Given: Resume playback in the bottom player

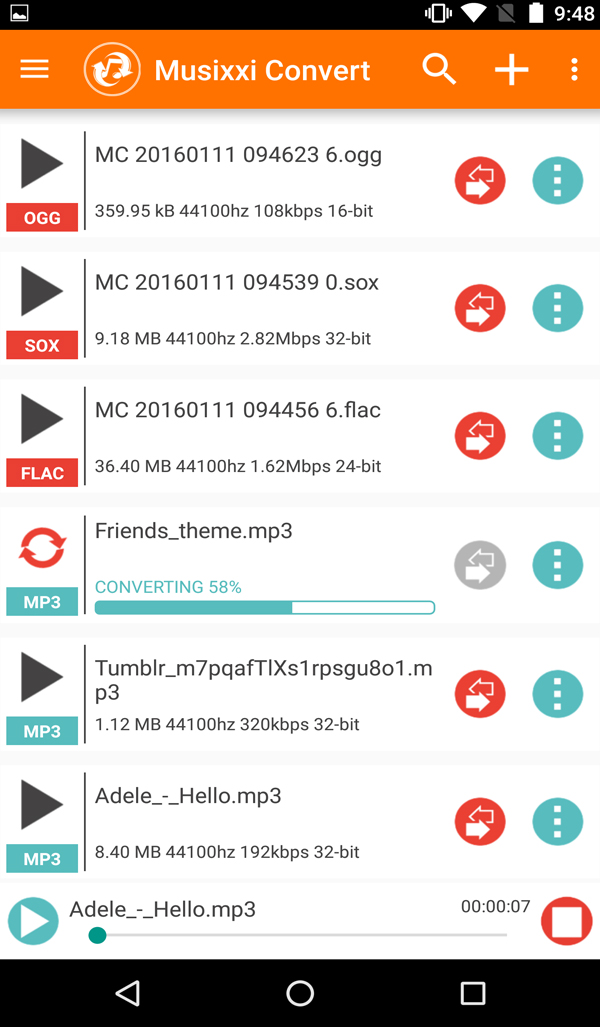Looking at the screenshot, I should [33, 921].
